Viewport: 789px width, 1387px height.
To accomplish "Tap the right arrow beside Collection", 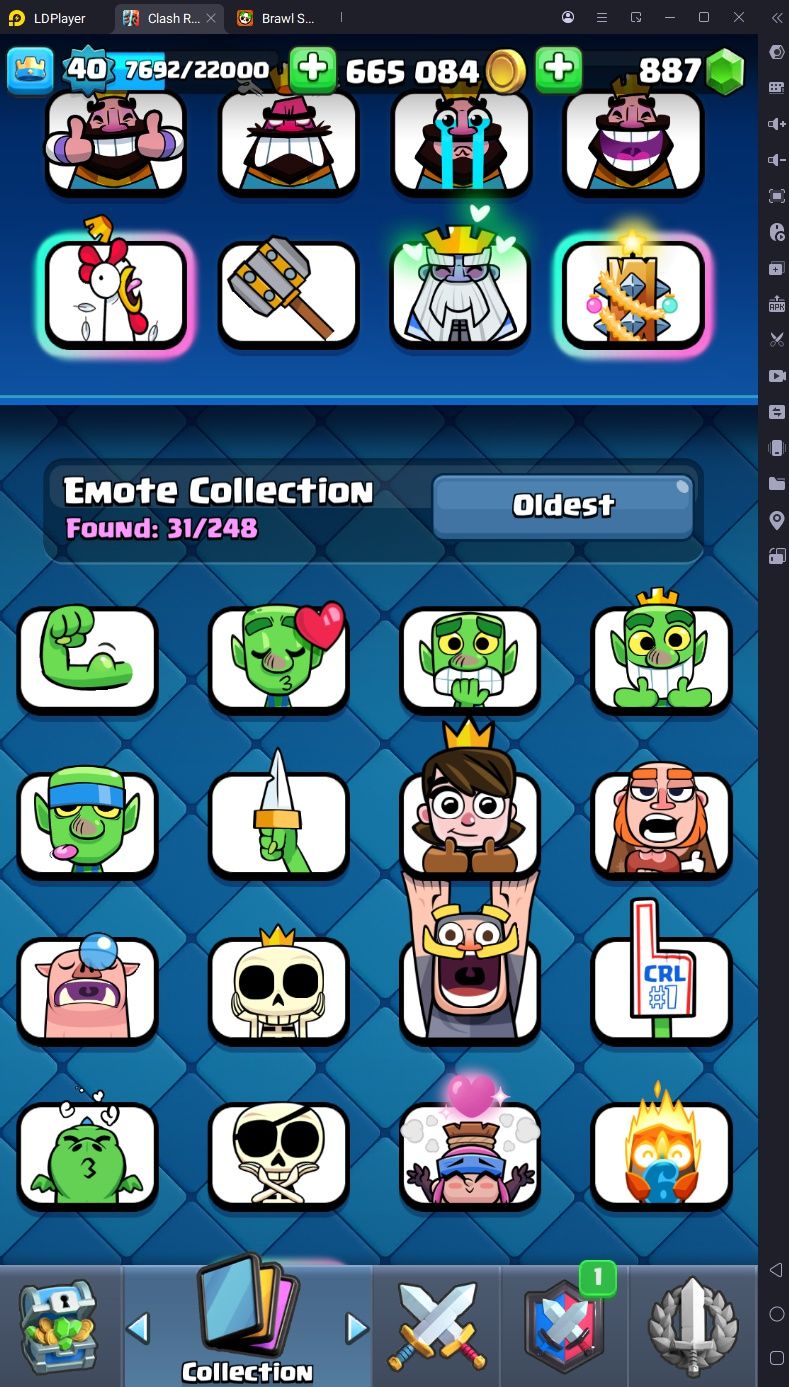I will (356, 1327).
